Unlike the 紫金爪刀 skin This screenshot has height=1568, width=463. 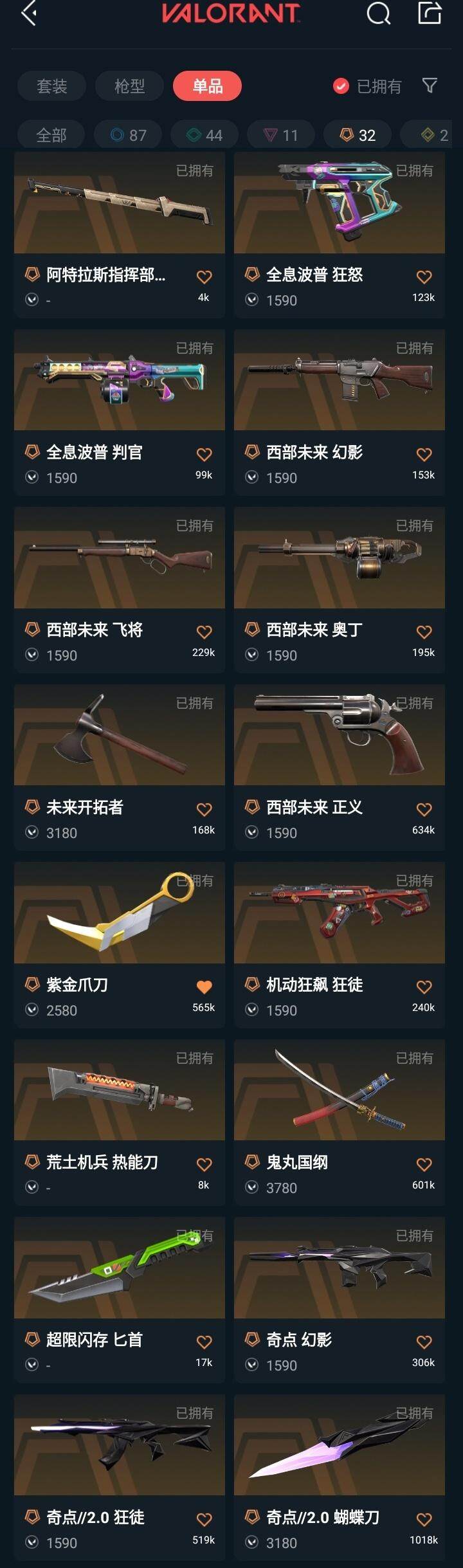coord(204,987)
